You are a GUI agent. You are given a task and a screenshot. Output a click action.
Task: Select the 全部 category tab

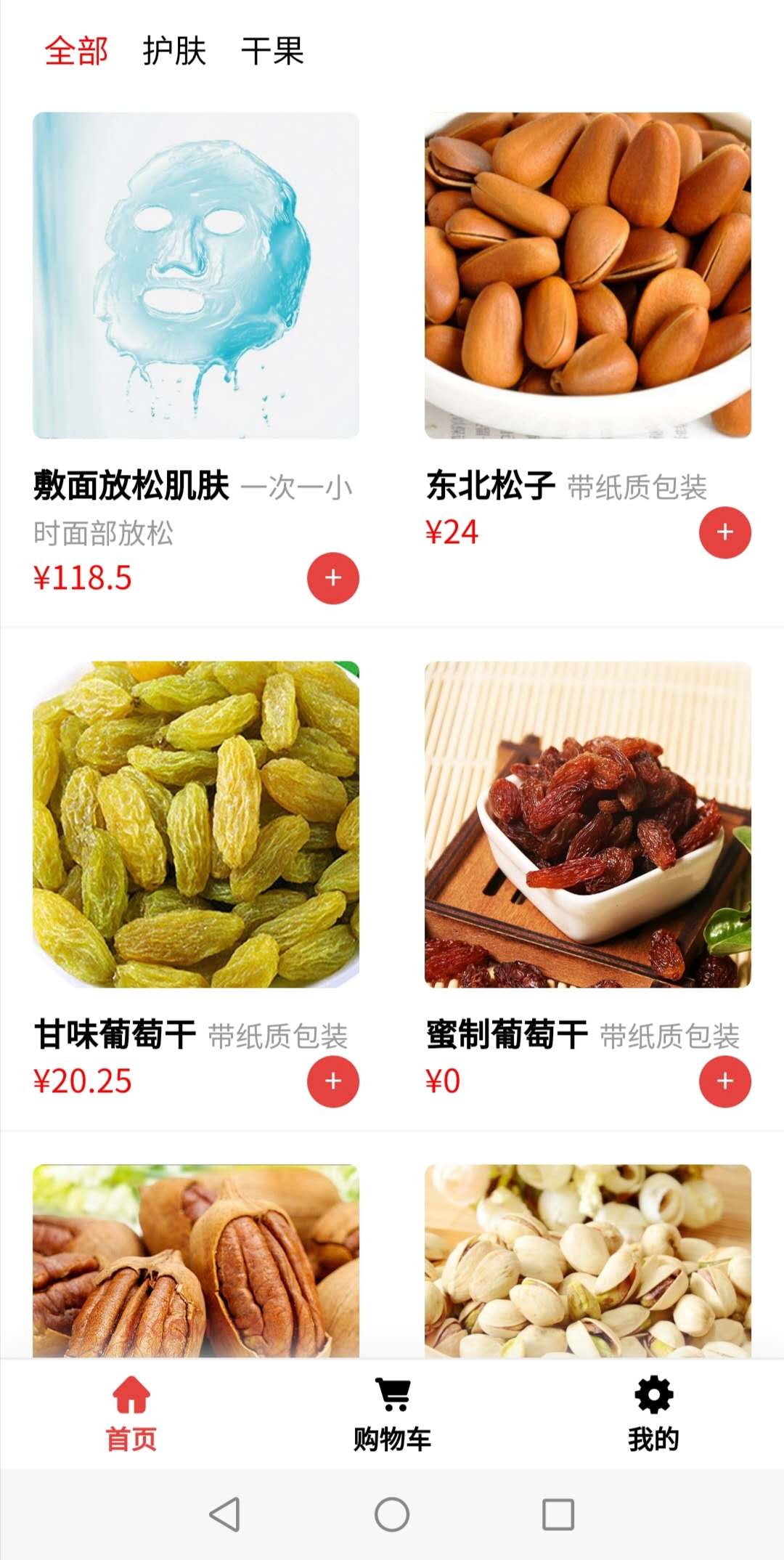point(76,51)
